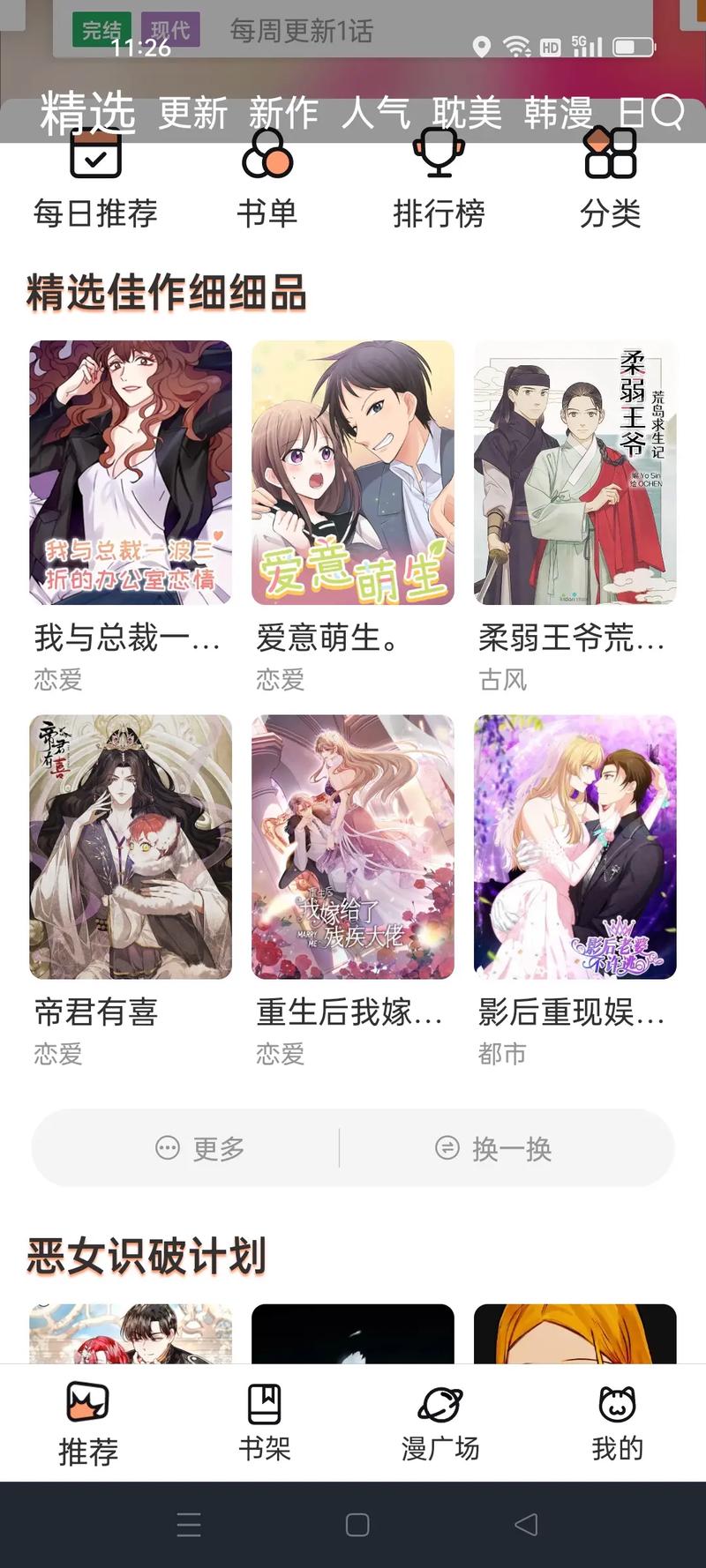Switch to the 更新 updates tab

coord(192,114)
